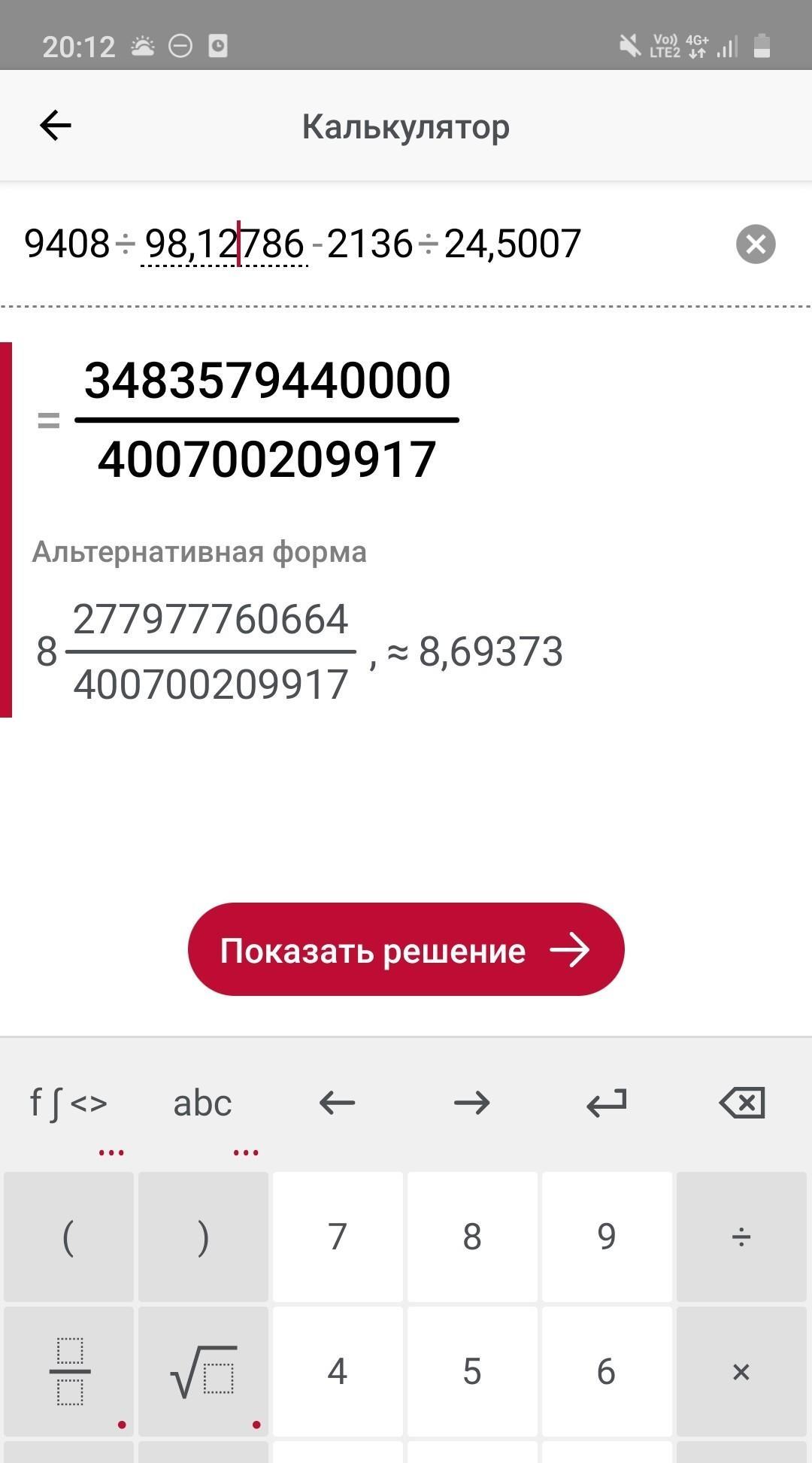Insert a closing parenthesis
This screenshot has width=812, height=1463.
coord(203,1237)
